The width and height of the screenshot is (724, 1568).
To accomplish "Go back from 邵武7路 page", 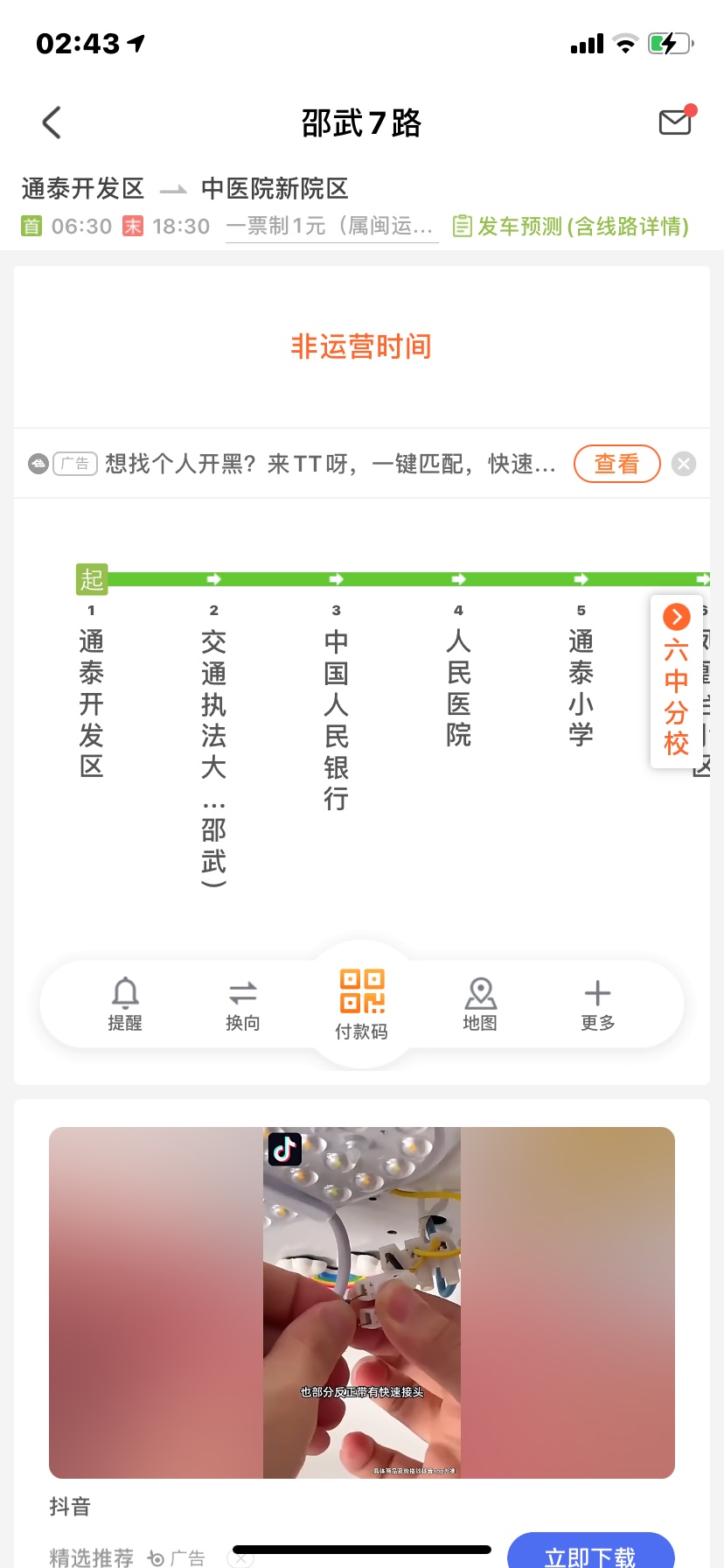I will coord(52,122).
